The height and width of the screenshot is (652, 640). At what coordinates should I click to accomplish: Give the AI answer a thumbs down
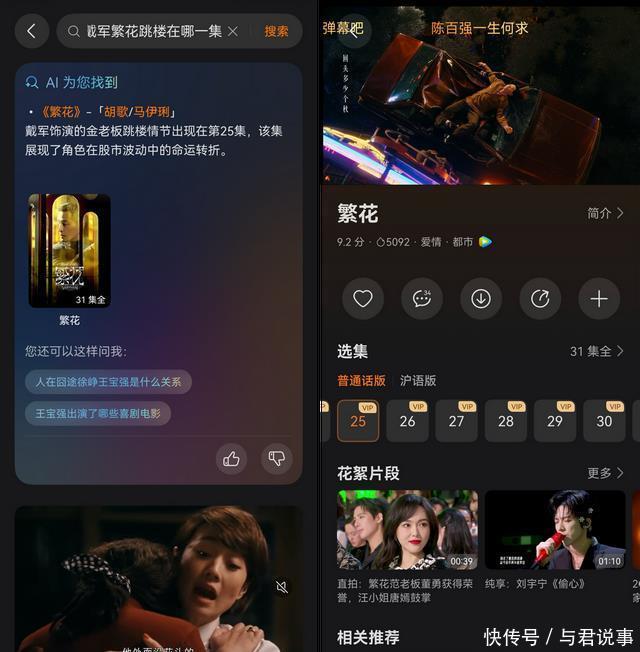click(x=276, y=459)
